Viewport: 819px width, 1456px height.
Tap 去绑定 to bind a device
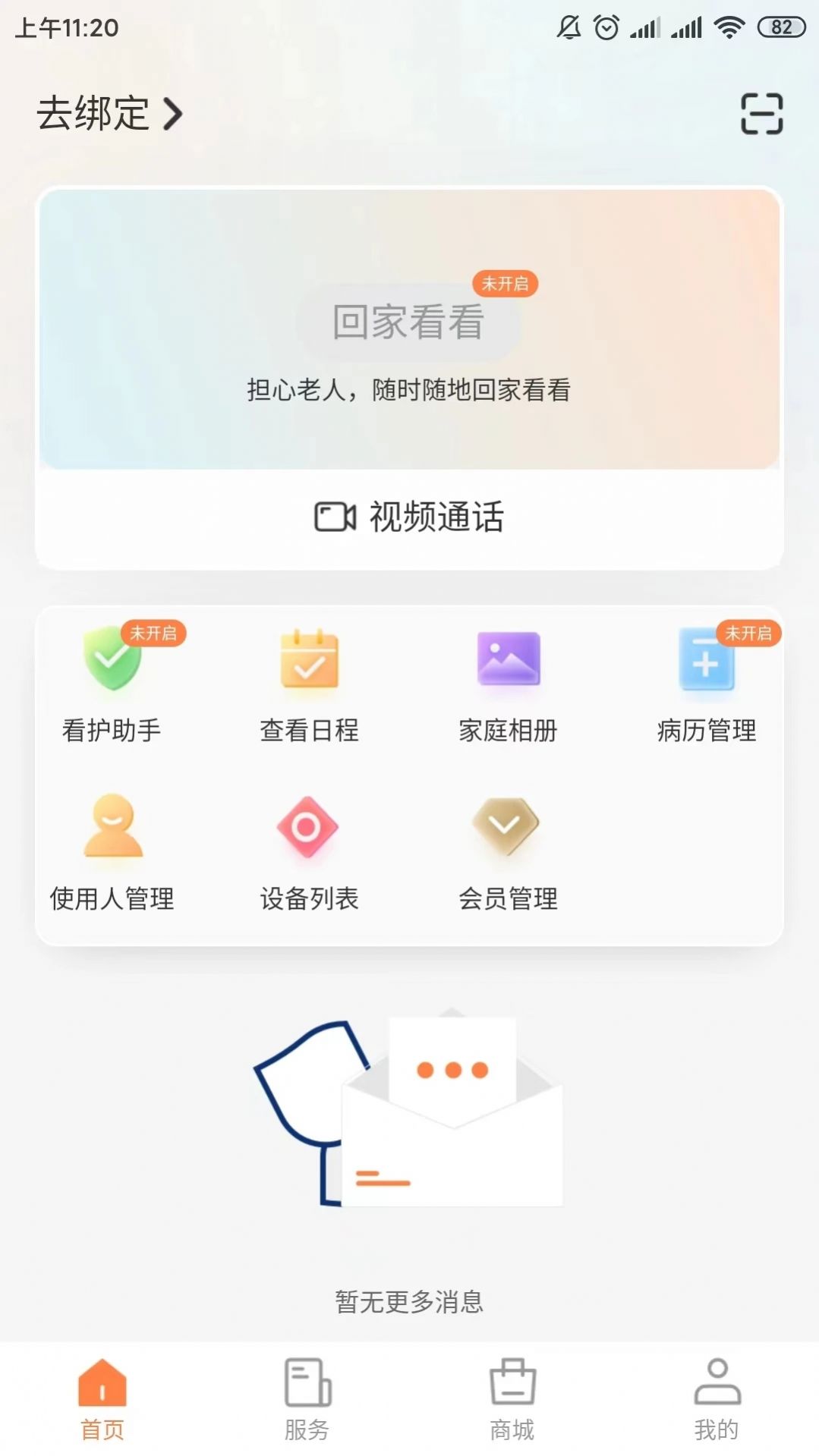(109, 114)
